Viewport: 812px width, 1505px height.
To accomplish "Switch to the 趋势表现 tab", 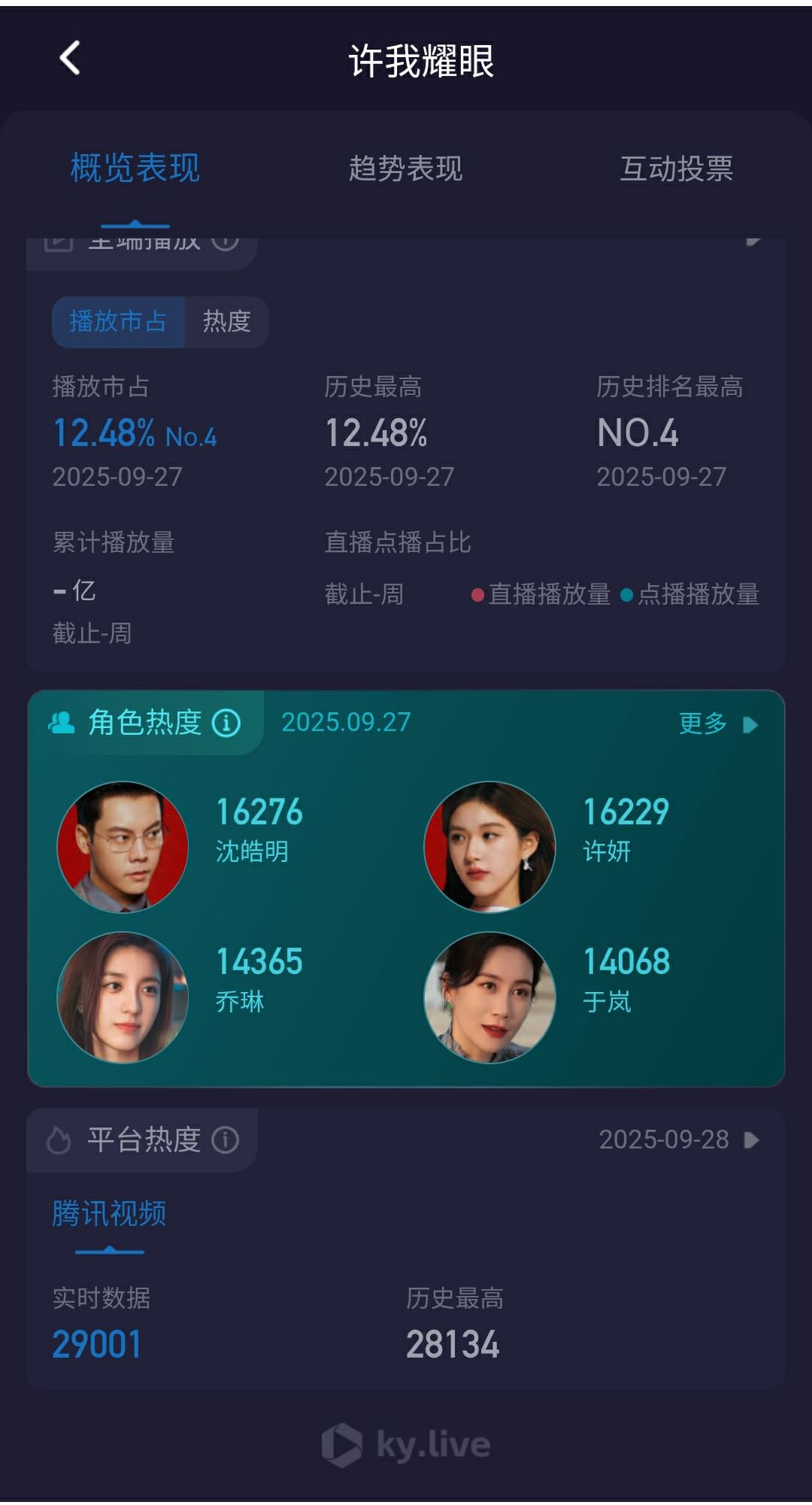I will [x=405, y=168].
